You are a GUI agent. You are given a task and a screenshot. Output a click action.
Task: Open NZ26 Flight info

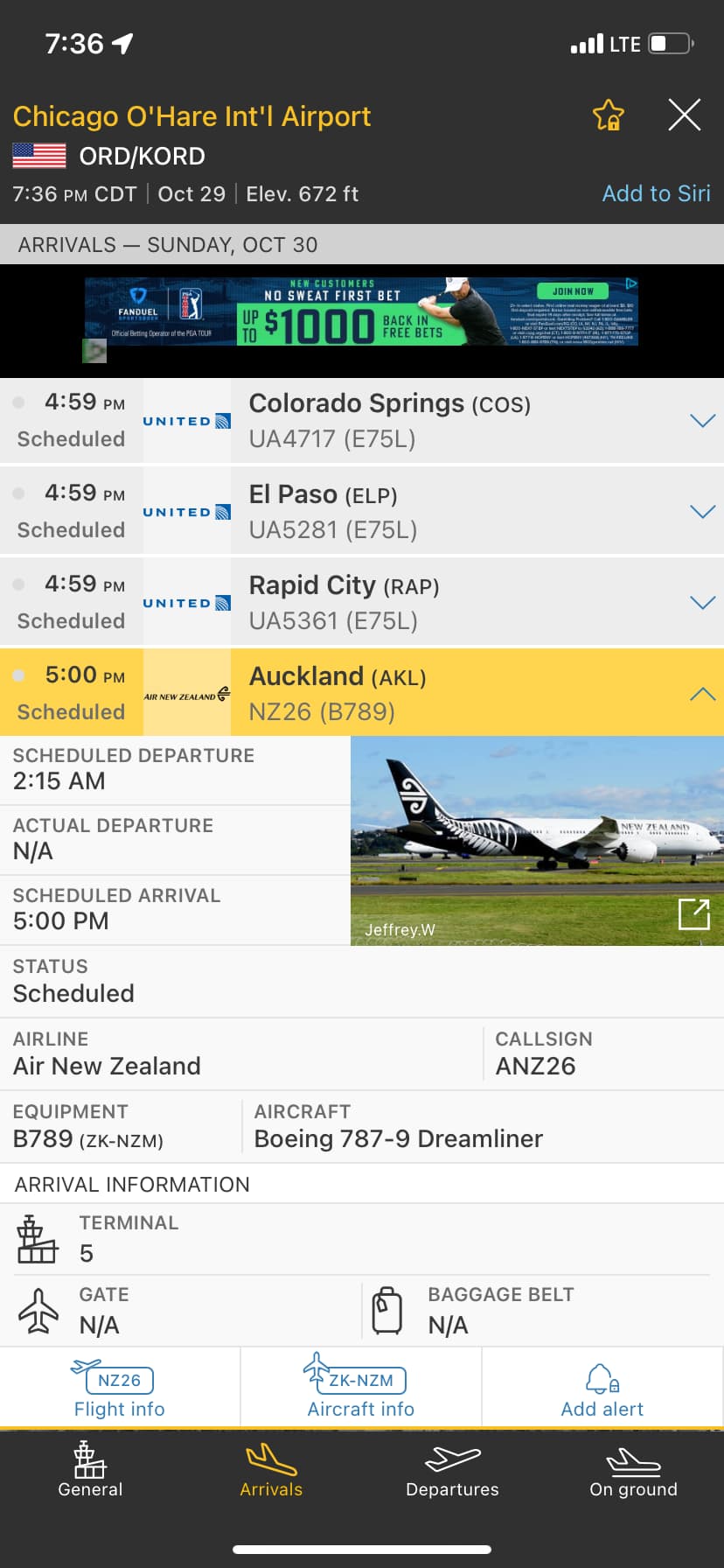click(120, 1389)
